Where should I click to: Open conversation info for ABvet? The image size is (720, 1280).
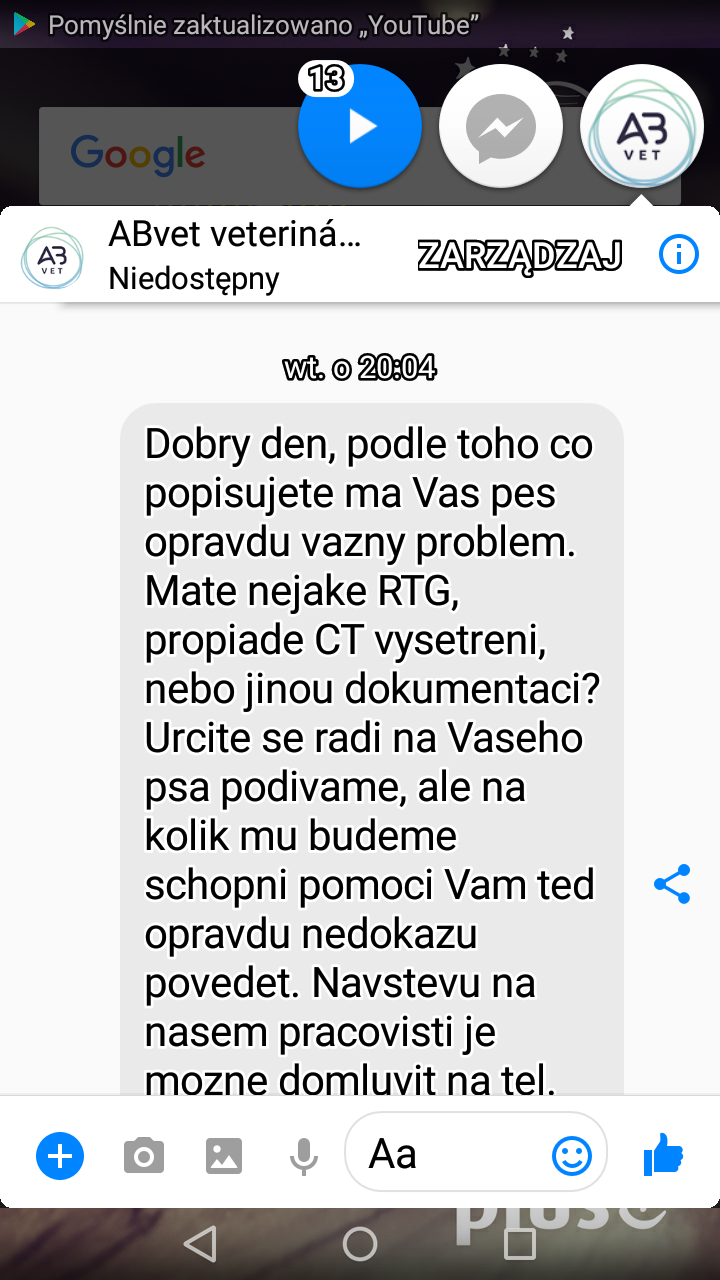(679, 256)
